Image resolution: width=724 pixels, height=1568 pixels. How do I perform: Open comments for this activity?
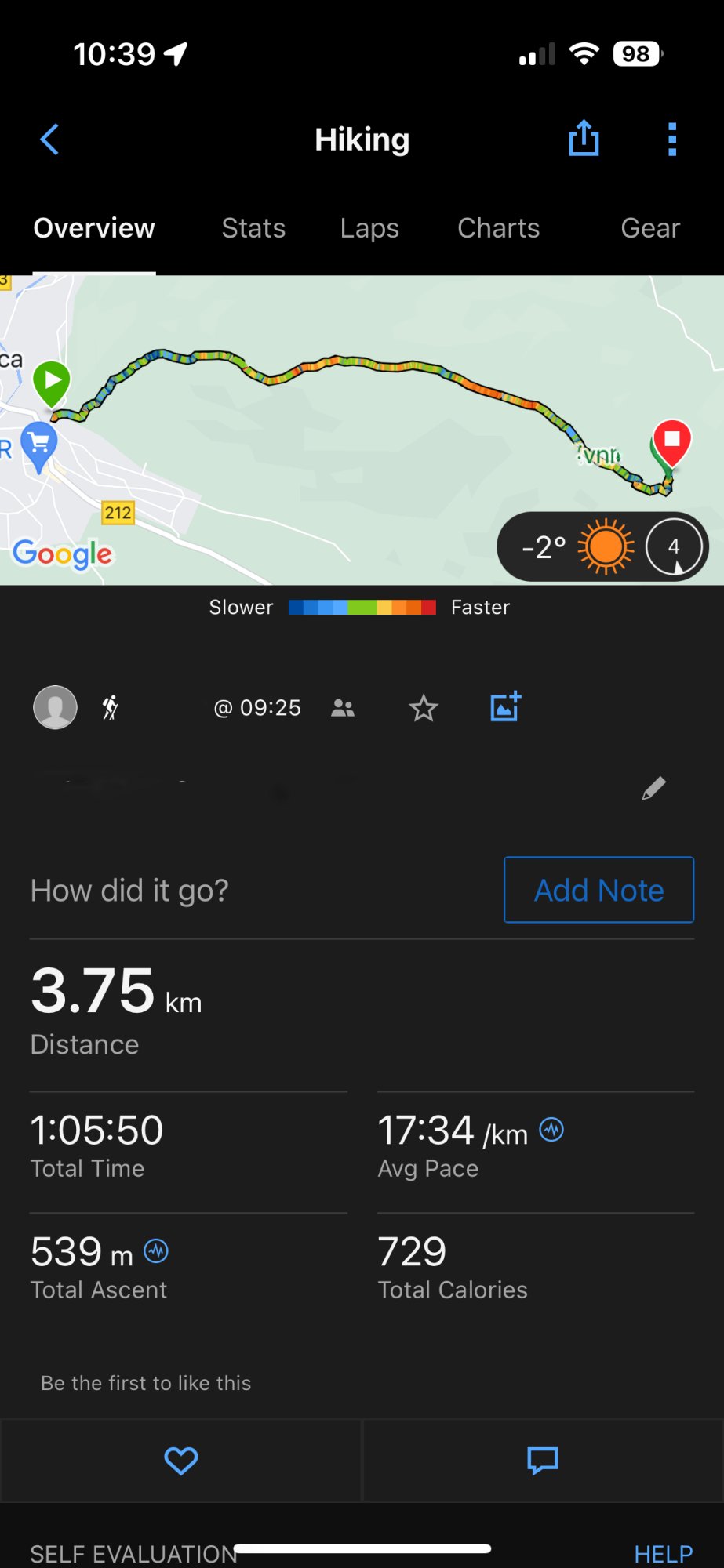(542, 1461)
